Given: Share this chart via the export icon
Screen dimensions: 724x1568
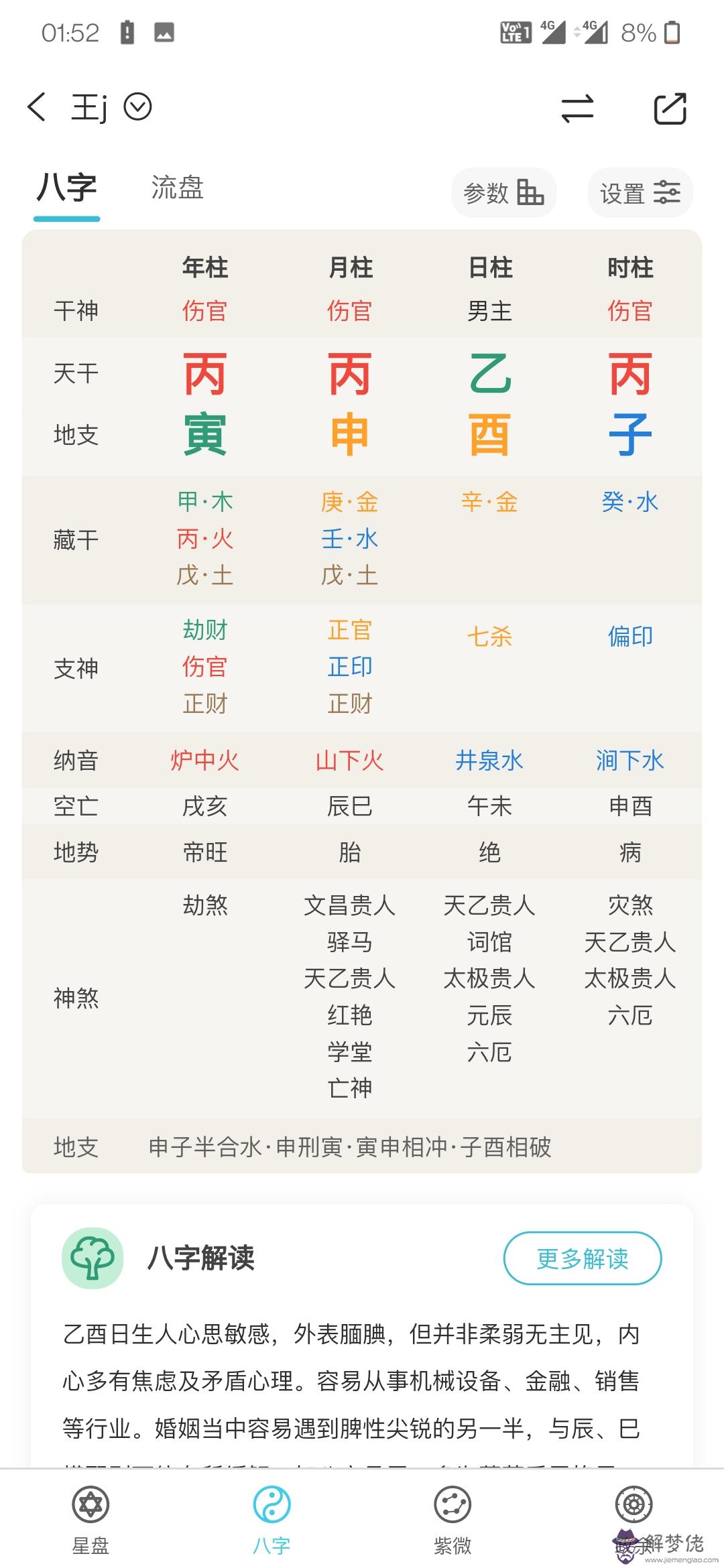Looking at the screenshot, I should pyautogui.click(x=670, y=109).
